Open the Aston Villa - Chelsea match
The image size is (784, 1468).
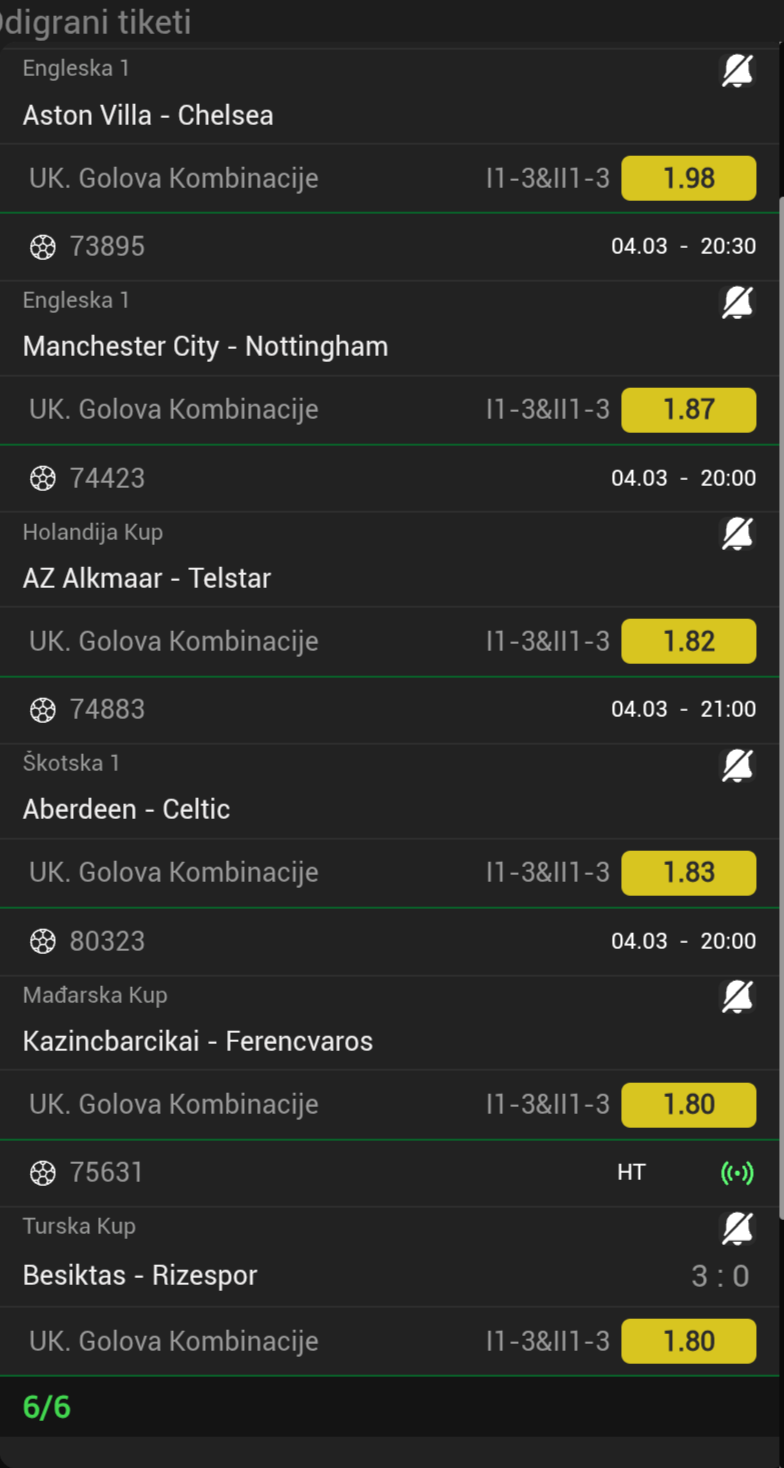[x=148, y=115]
